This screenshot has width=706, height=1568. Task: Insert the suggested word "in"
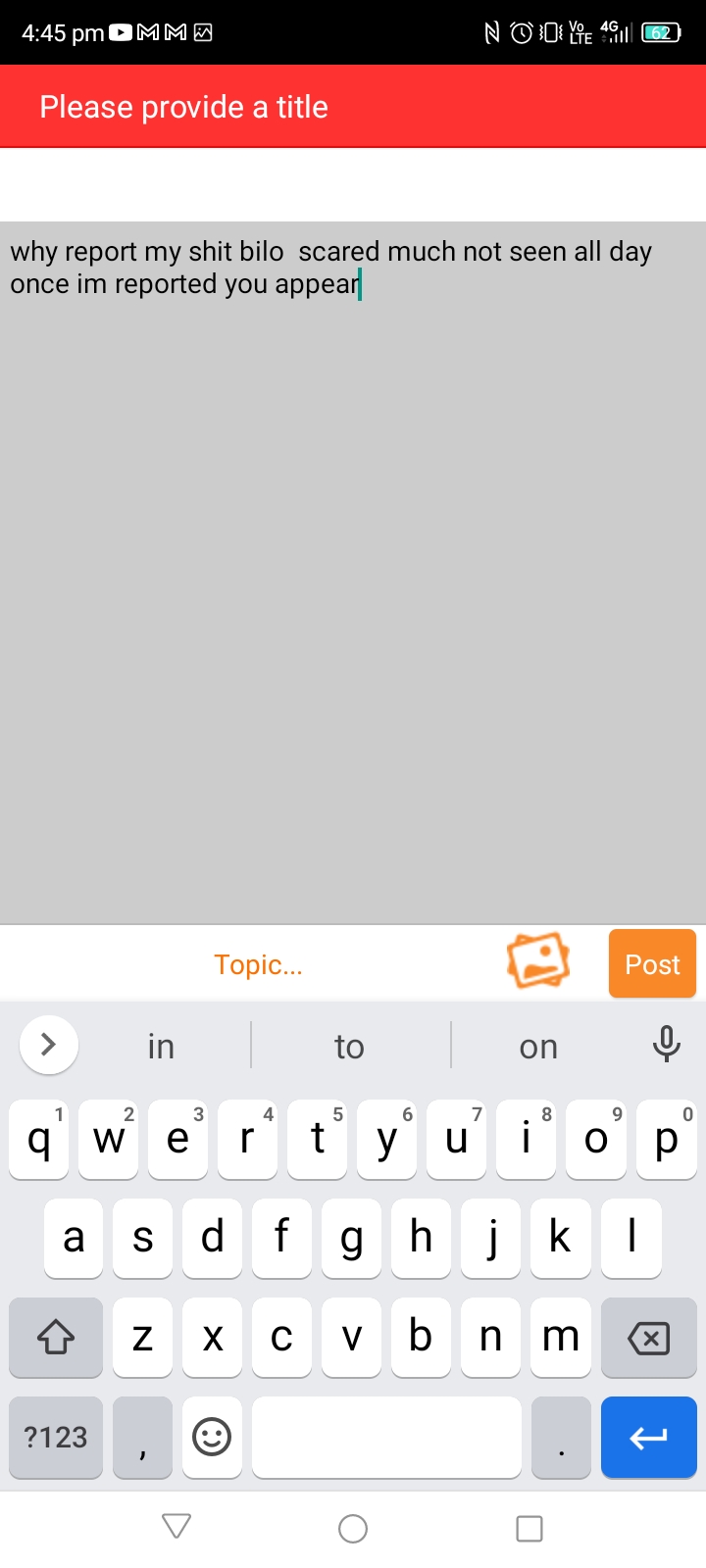pos(161,1046)
